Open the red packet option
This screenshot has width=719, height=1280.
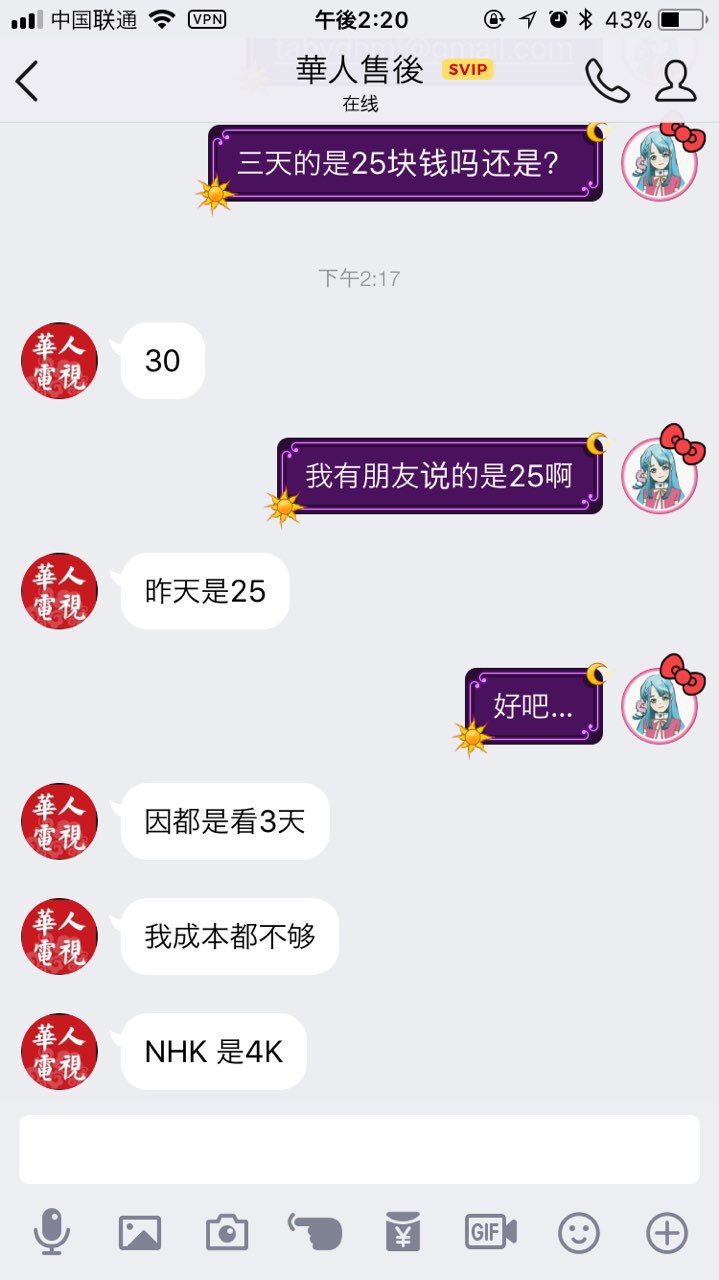click(403, 1232)
